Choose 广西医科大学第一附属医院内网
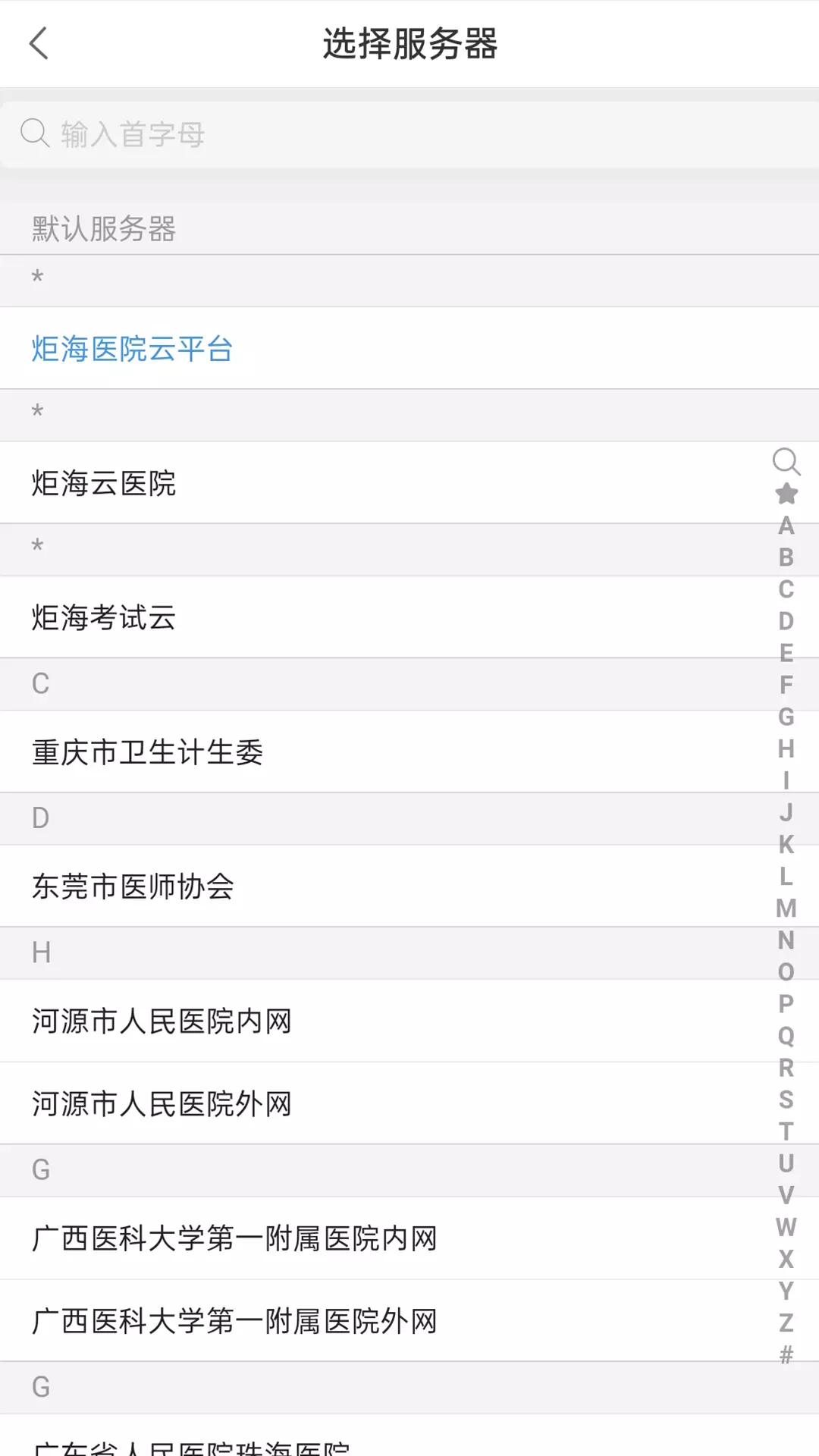Image resolution: width=819 pixels, height=1456 pixels. [x=409, y=1238]
